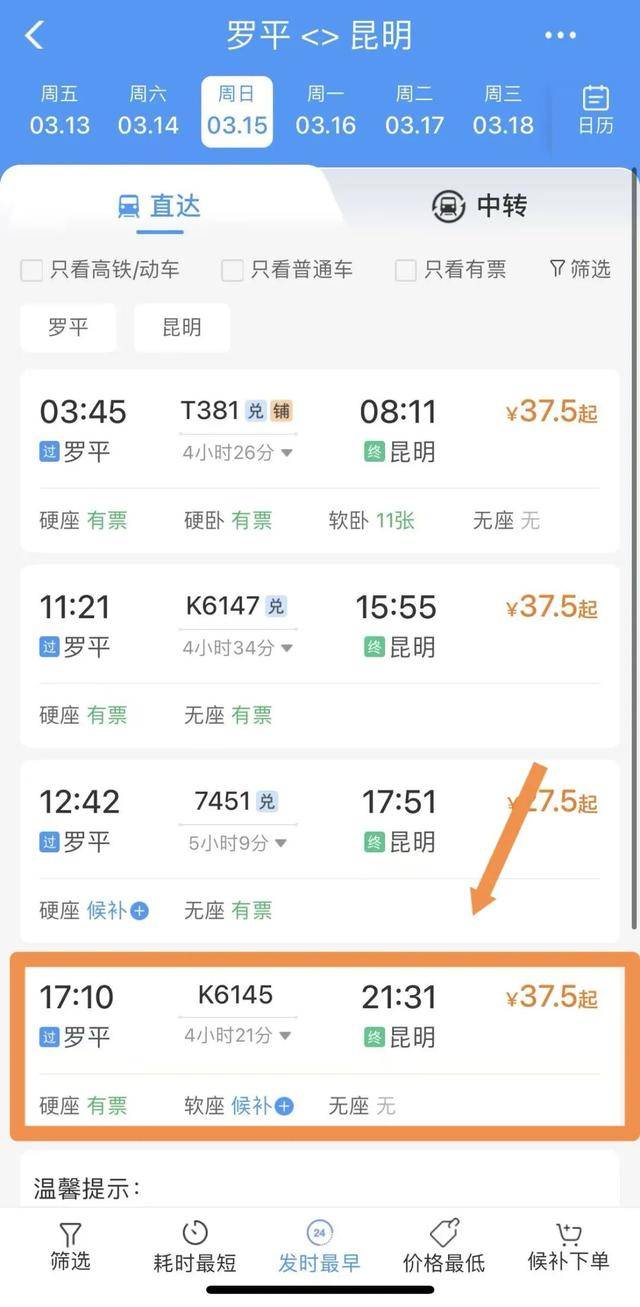The width and height of the screenshot is (640, 1307).
Task: Select date 周三 03.18
Action: pyautogui.click(x=503, y=111)
